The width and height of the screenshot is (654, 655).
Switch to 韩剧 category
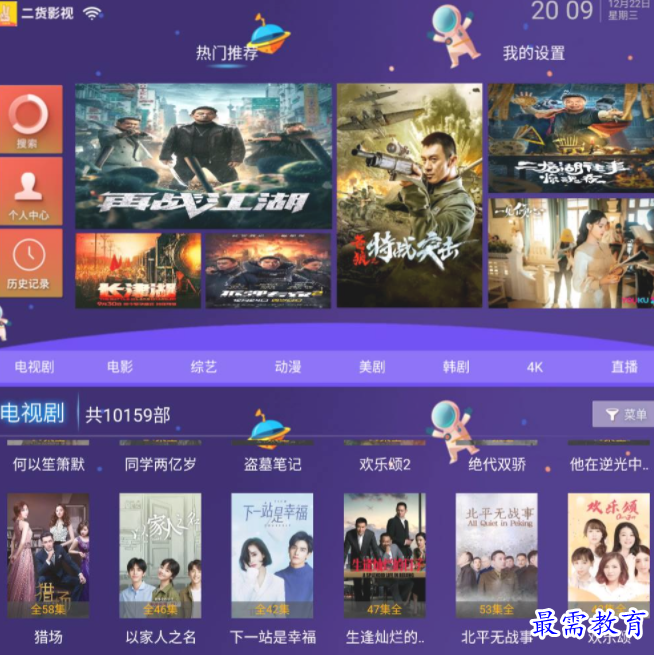pyautogui.click(x=456, y=367)
